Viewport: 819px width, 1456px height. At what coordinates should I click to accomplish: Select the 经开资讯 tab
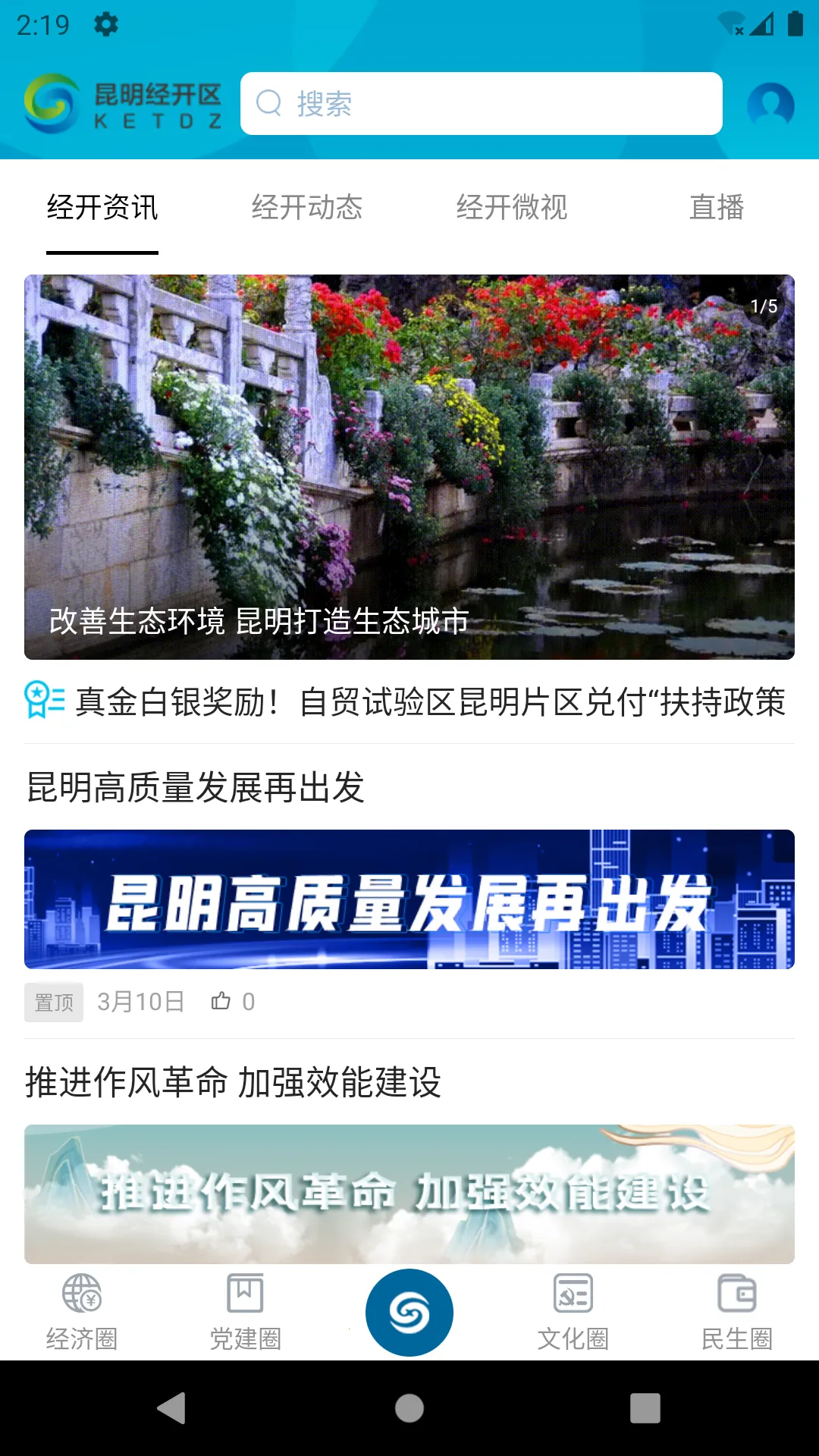102,208
